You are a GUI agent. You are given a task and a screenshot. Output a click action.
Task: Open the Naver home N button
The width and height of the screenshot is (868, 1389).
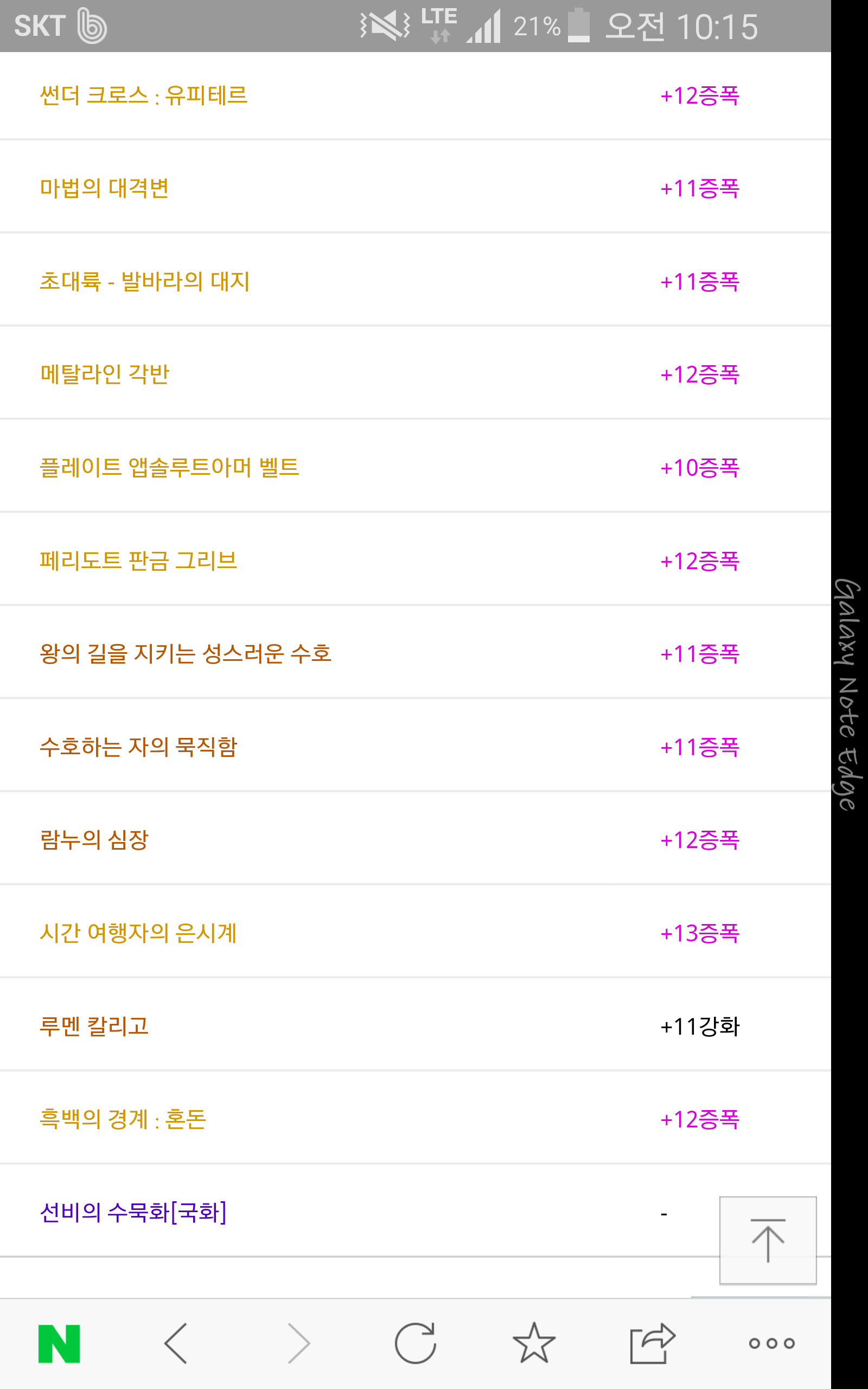pos(59,1343)
